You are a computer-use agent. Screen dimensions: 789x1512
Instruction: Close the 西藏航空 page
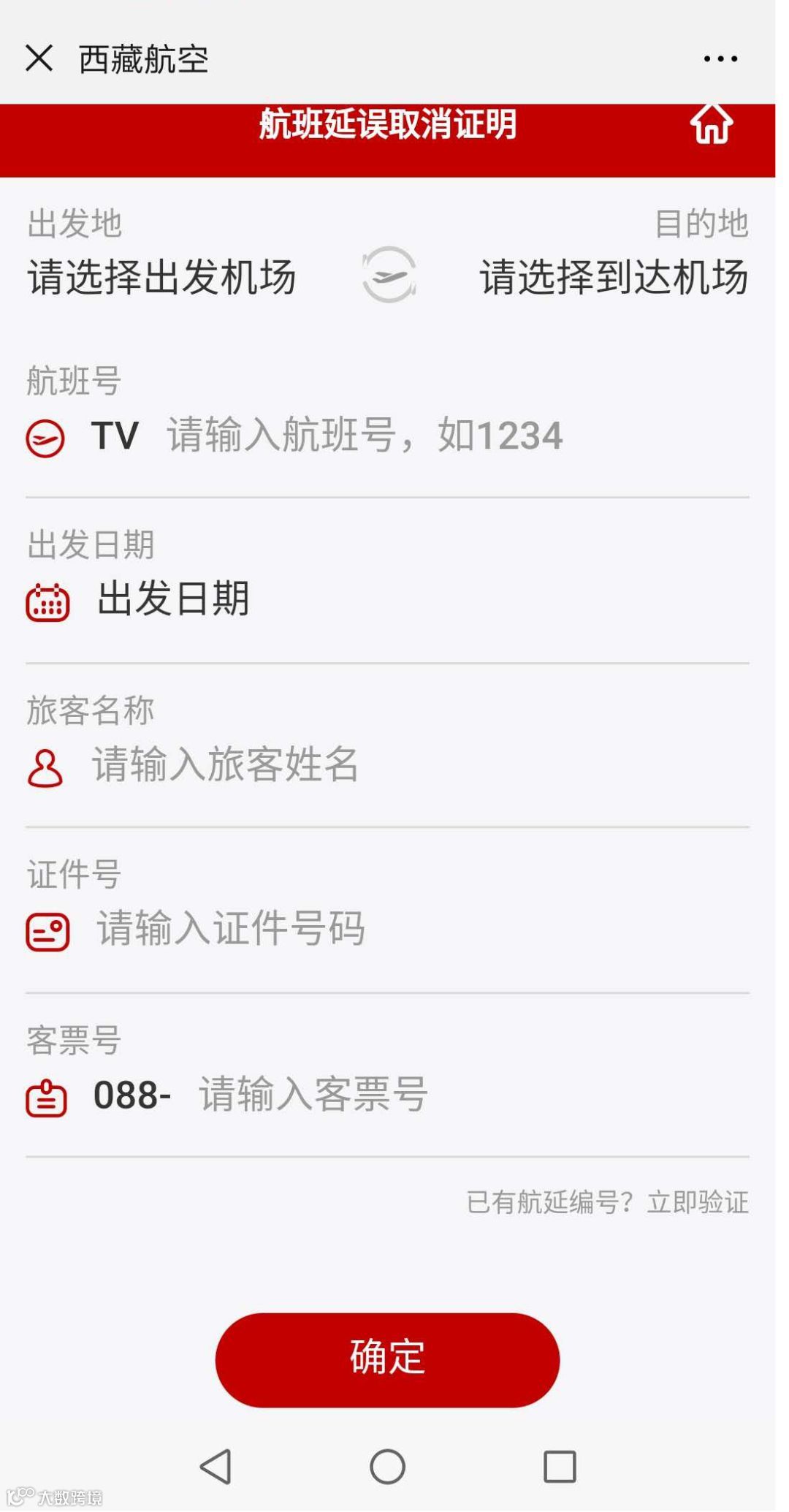39,58
